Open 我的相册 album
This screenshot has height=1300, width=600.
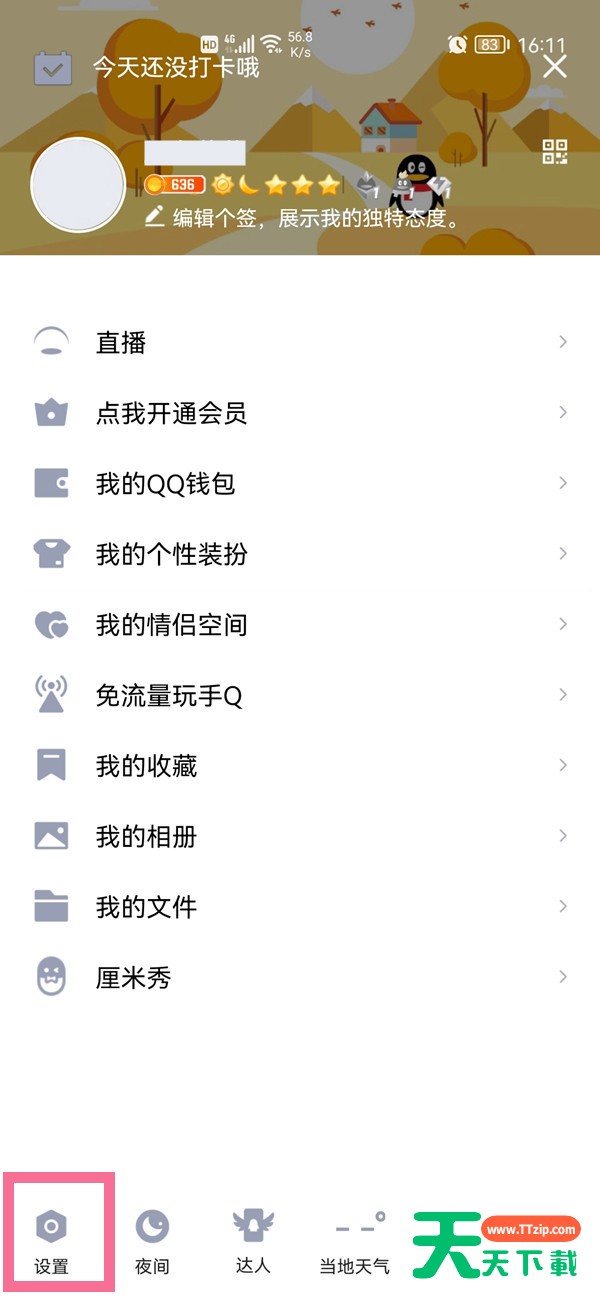[x=300, y=836]
